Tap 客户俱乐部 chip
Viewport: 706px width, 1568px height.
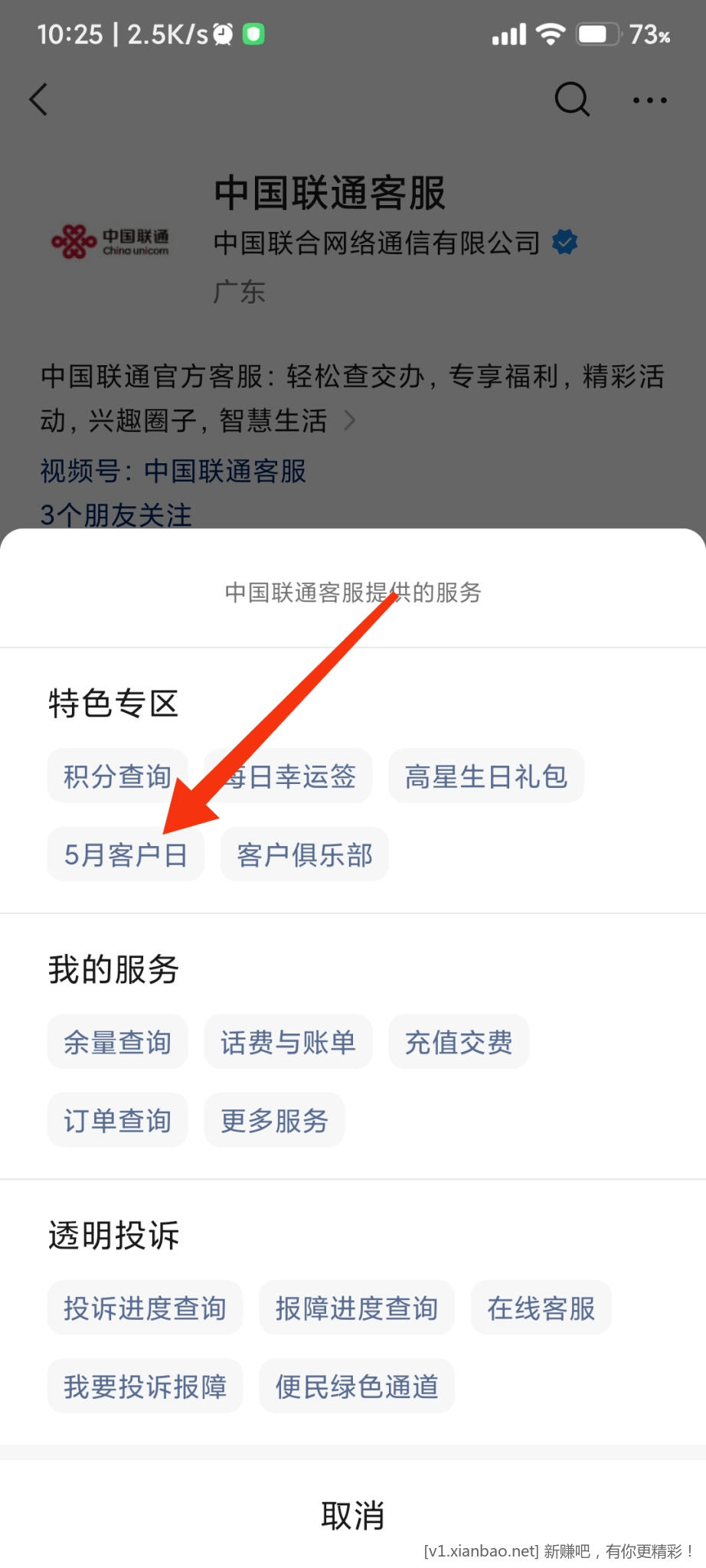coord(304,854)
